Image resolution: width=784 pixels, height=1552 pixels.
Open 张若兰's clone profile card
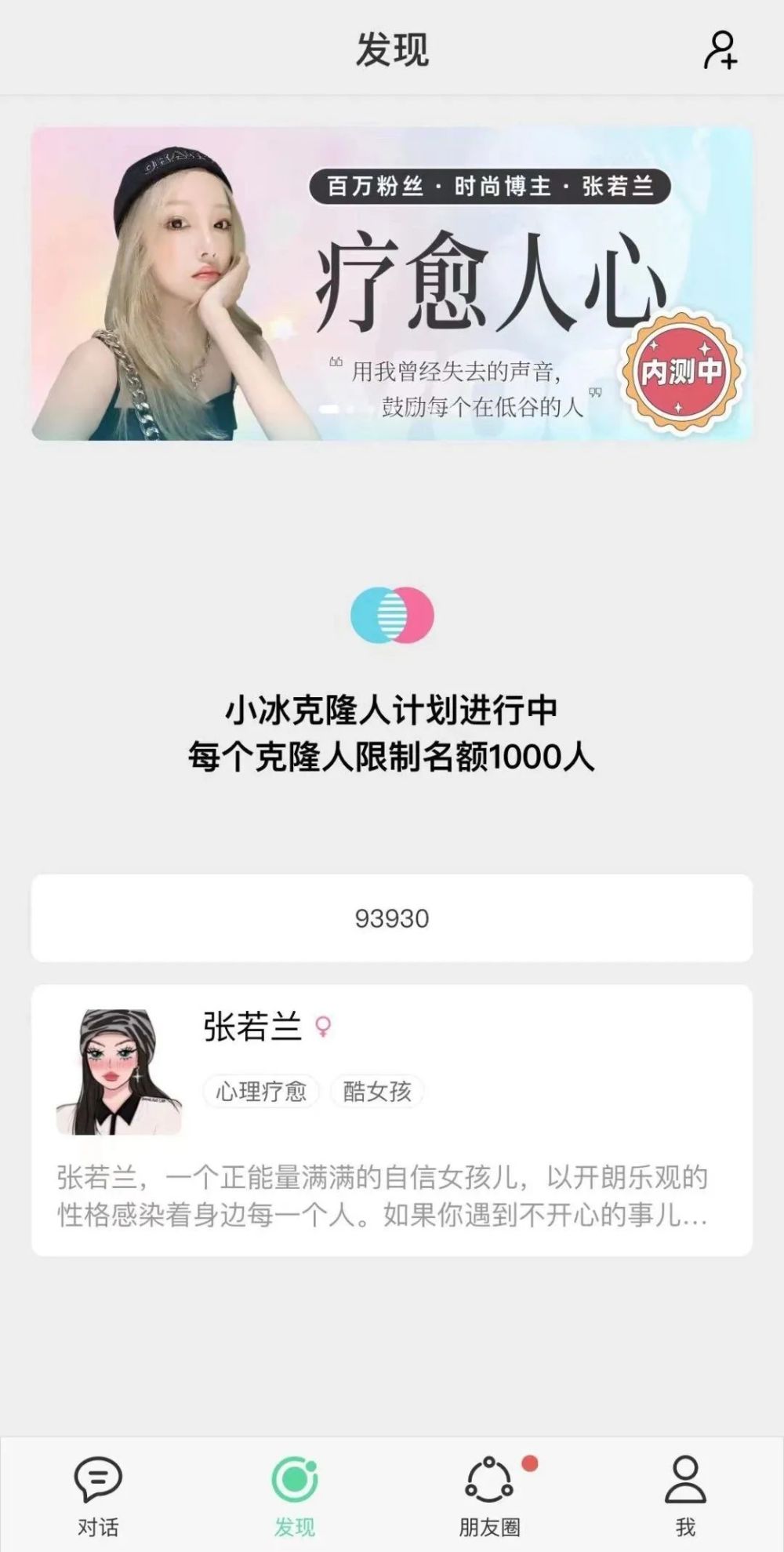tap(392, 1119)
